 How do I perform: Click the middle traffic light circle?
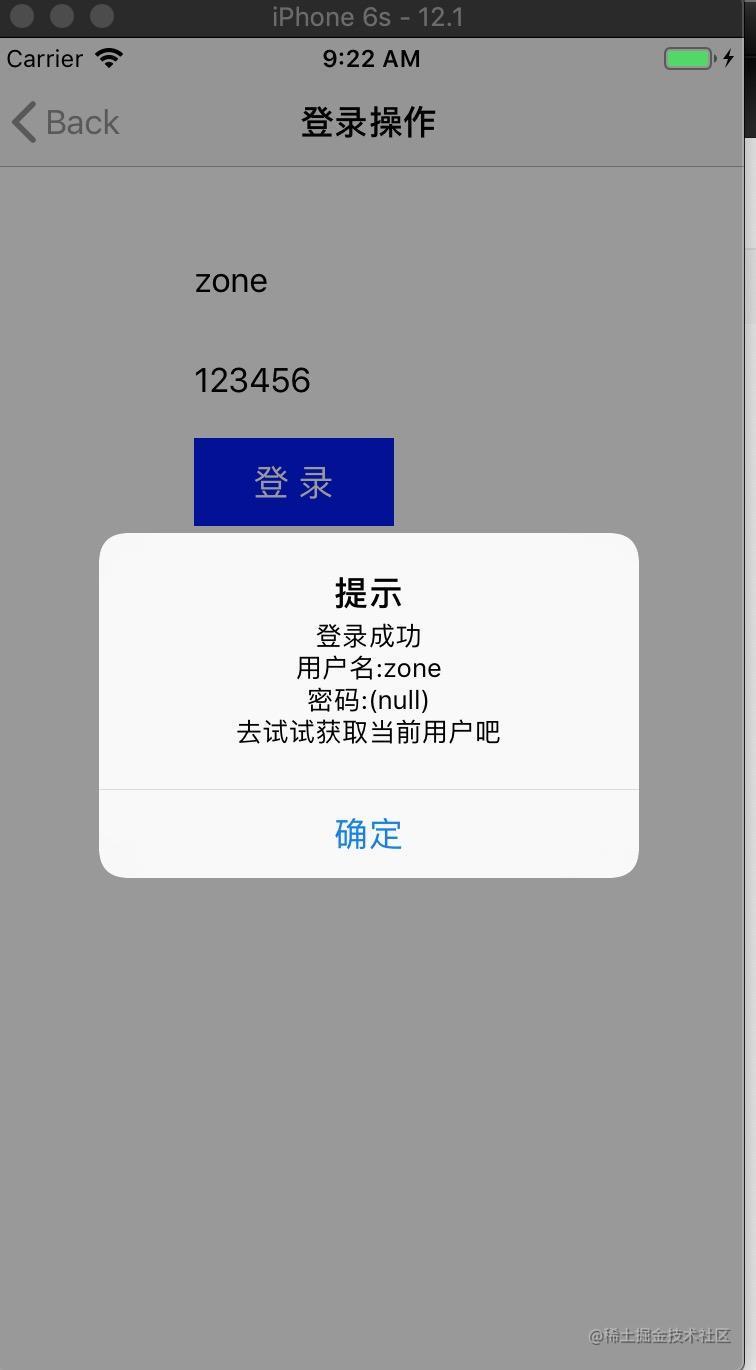pyautogui.click(x=61, y=17)
